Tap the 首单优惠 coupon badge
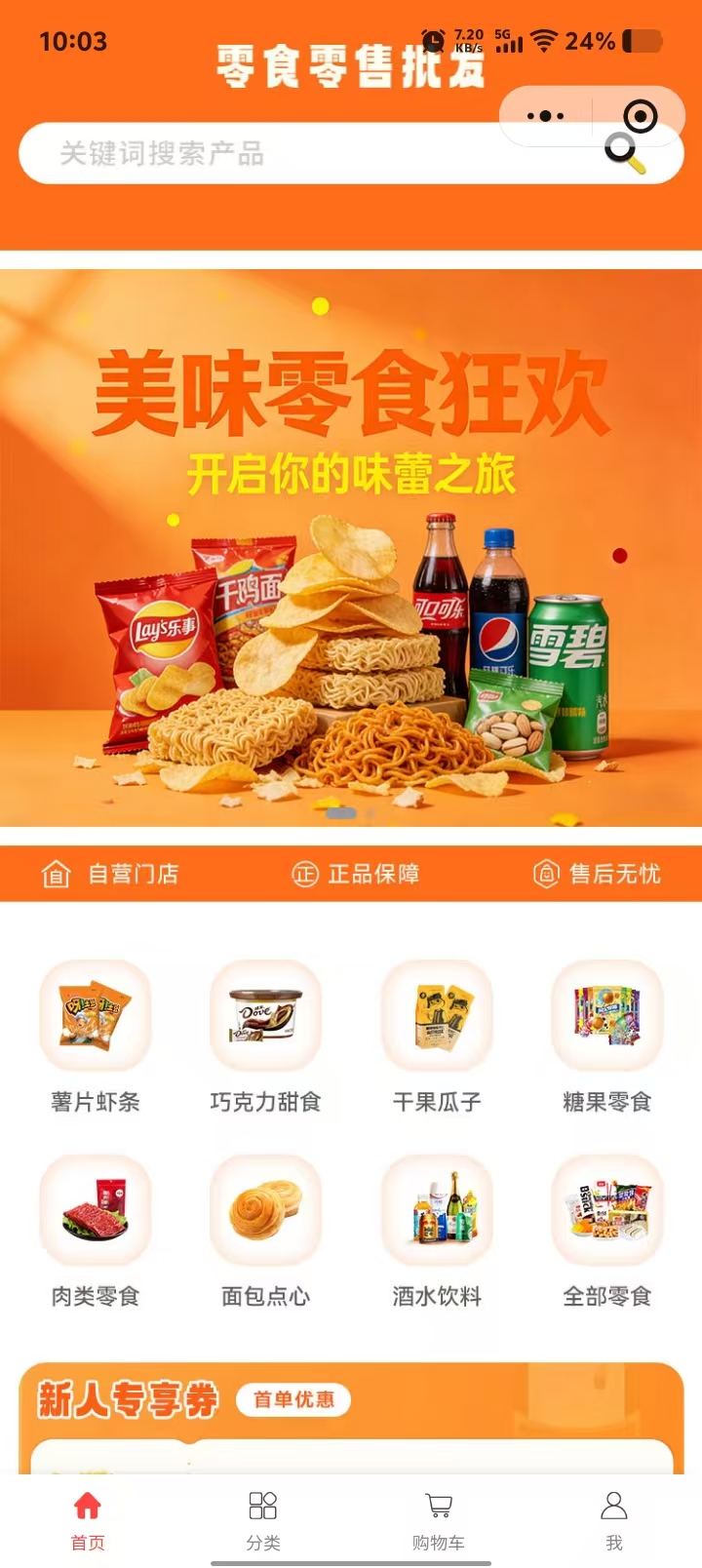 293,1400
